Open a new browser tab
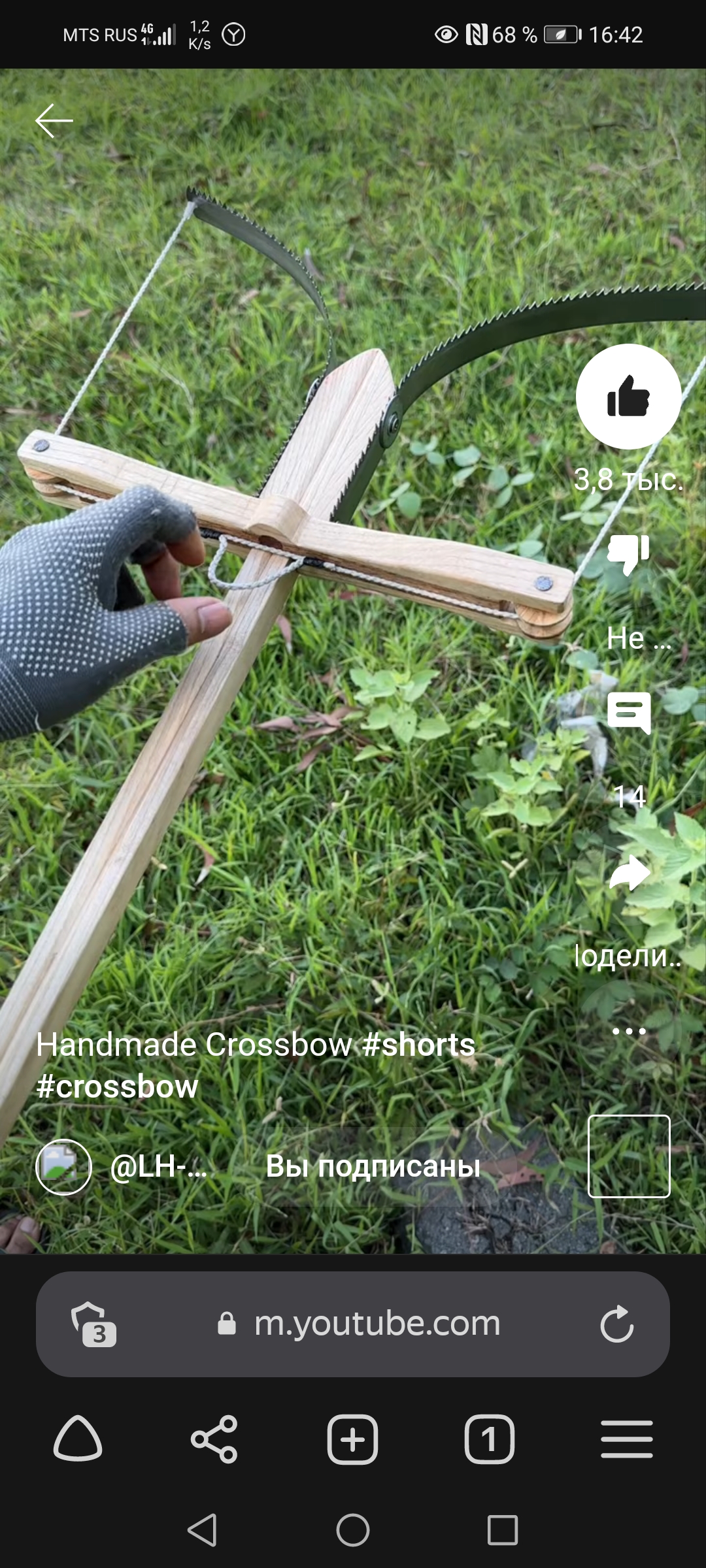Image resolution: width=706 pixels, height=1568 pixels. [x=352, y=1439]
